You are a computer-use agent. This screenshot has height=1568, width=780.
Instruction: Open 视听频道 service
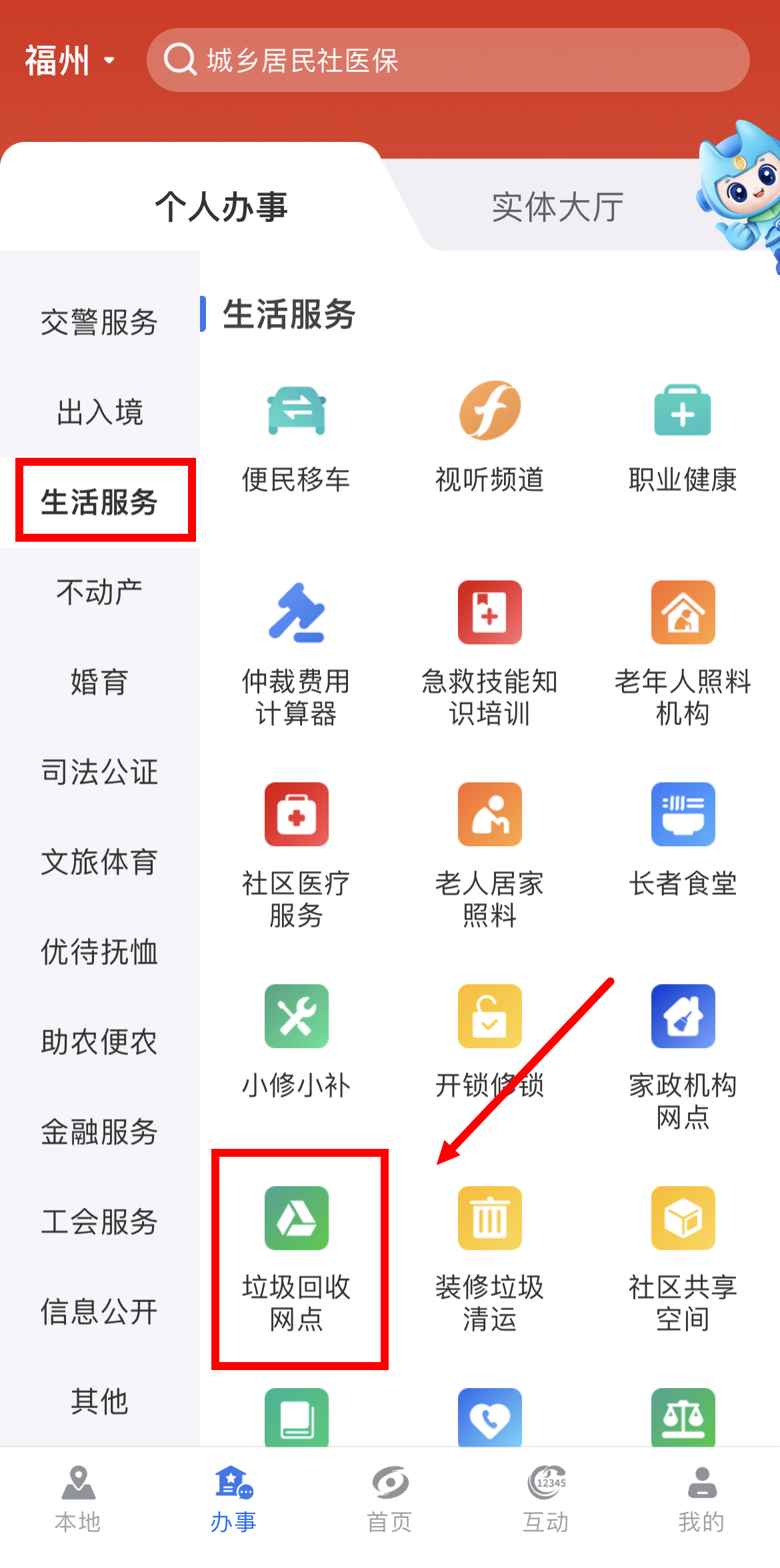489,433
